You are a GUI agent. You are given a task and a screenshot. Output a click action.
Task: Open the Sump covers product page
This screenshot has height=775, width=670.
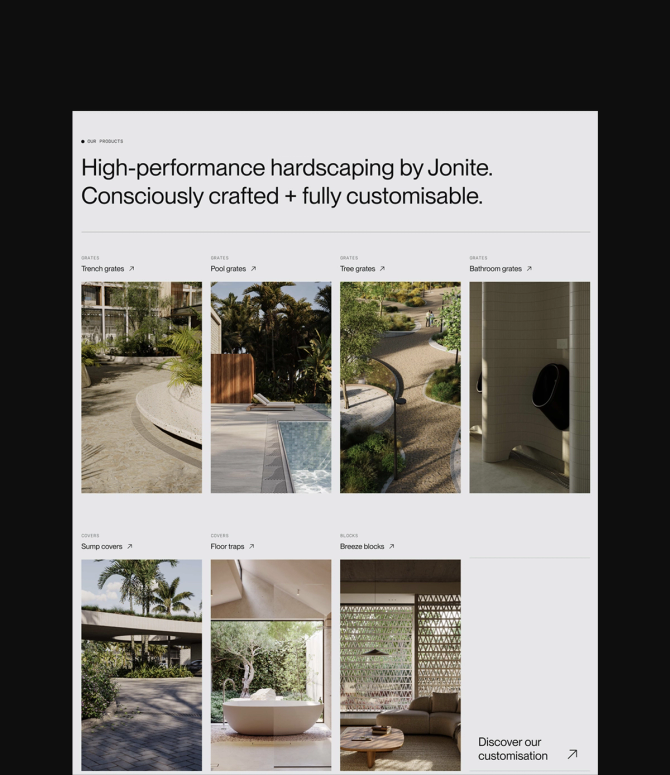[x=106, y=547]
